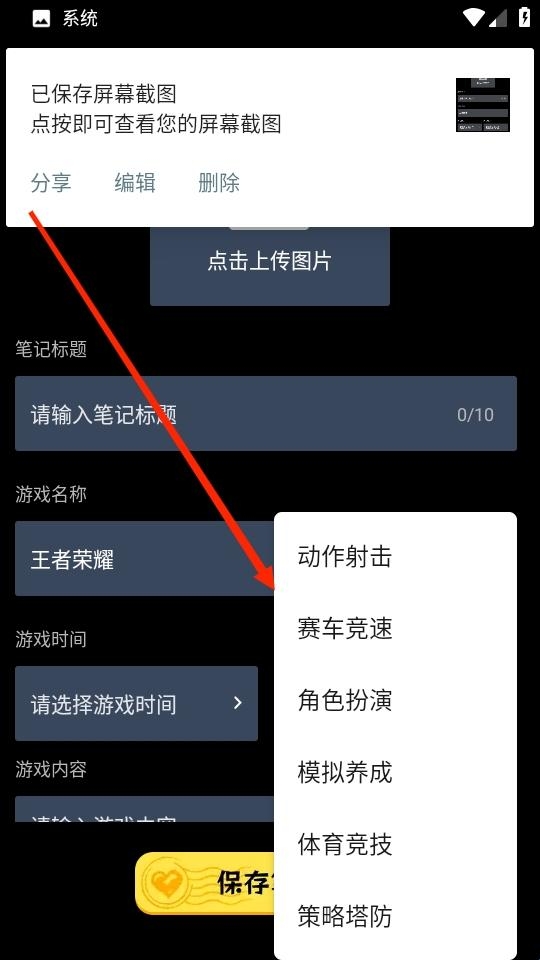
Task: Edit the saved screenshot
Action: pyautogui.click(x=135, y=182)
